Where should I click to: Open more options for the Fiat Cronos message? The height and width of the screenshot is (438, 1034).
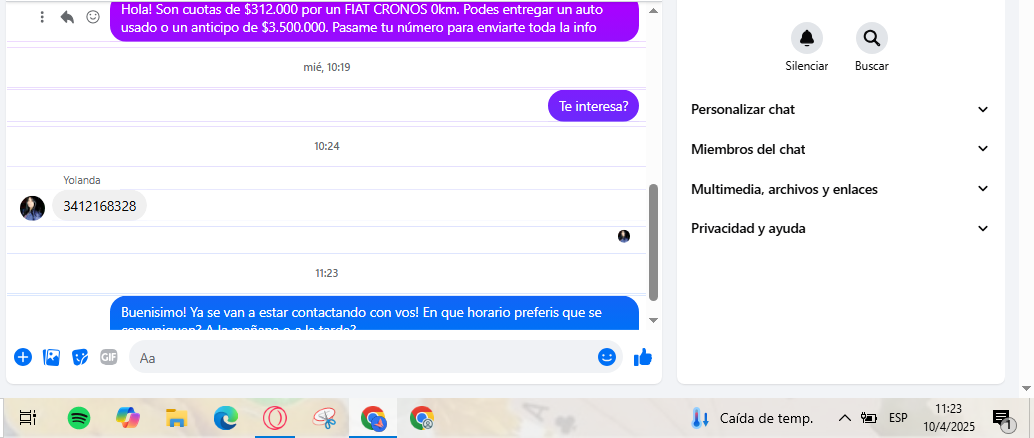[x=42, y=17]
